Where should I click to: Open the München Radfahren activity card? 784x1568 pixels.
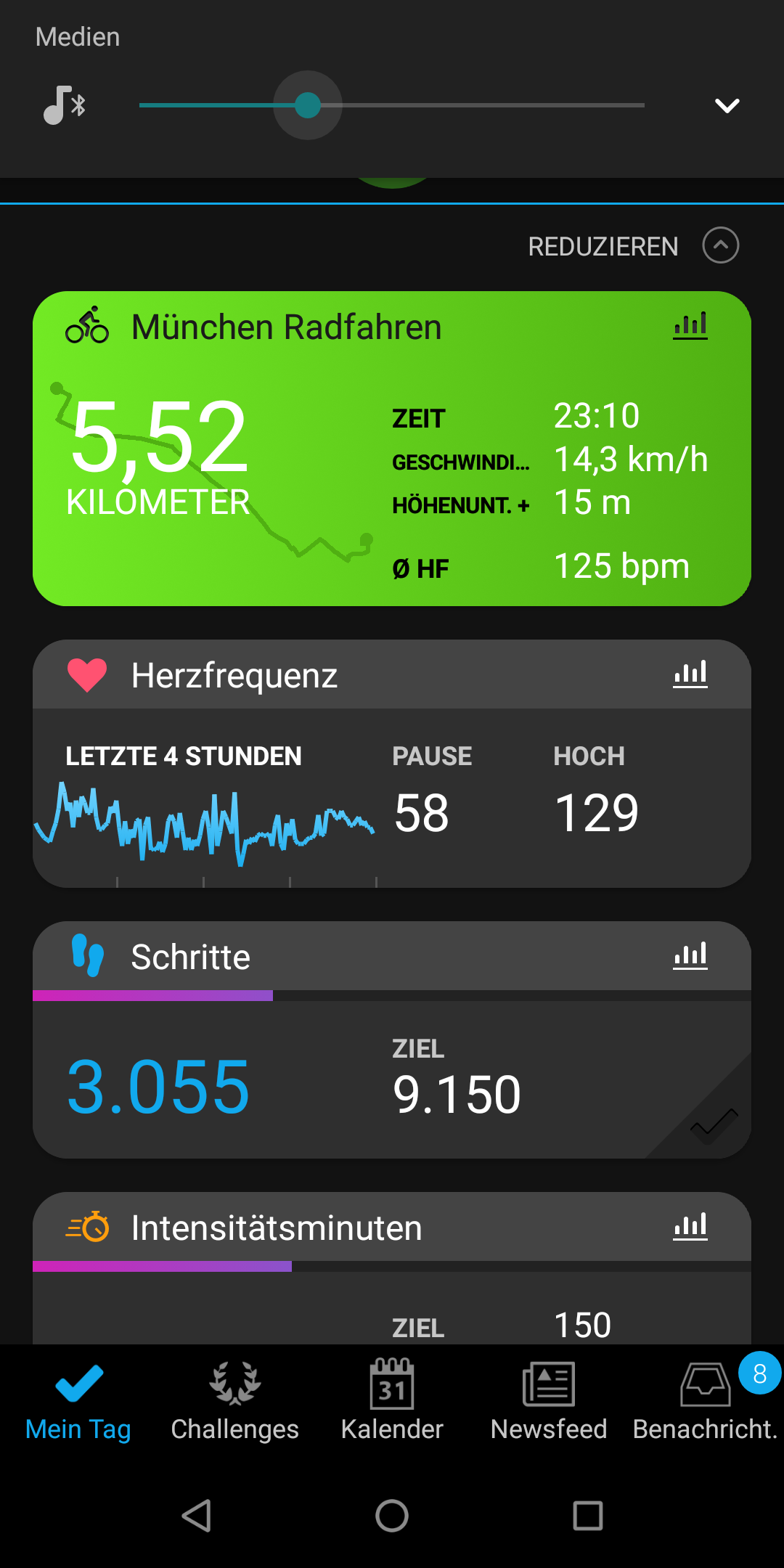[x=392, y=449]
